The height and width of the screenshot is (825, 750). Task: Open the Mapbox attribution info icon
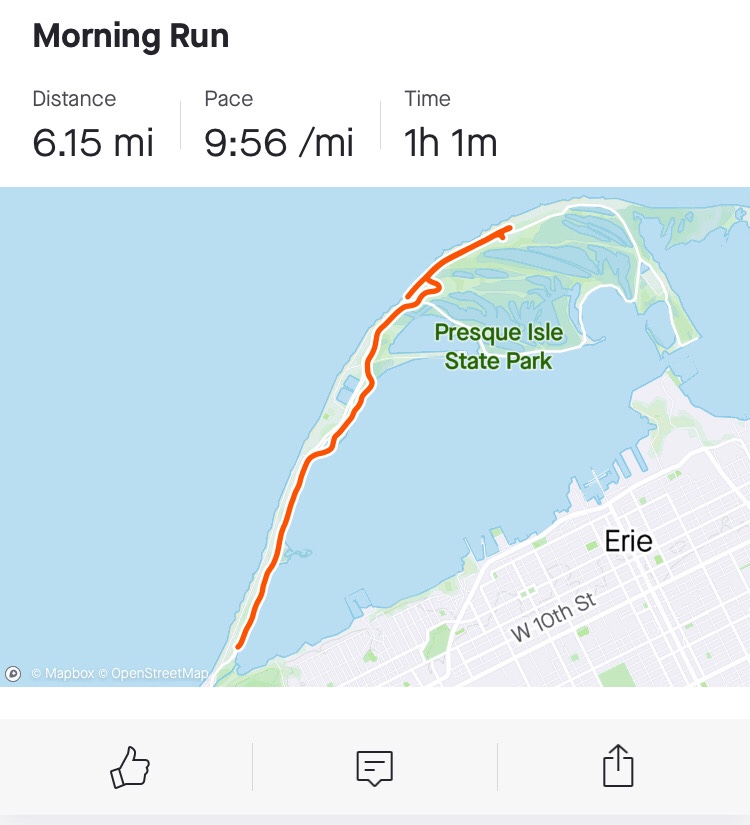[x=13, y=674]
